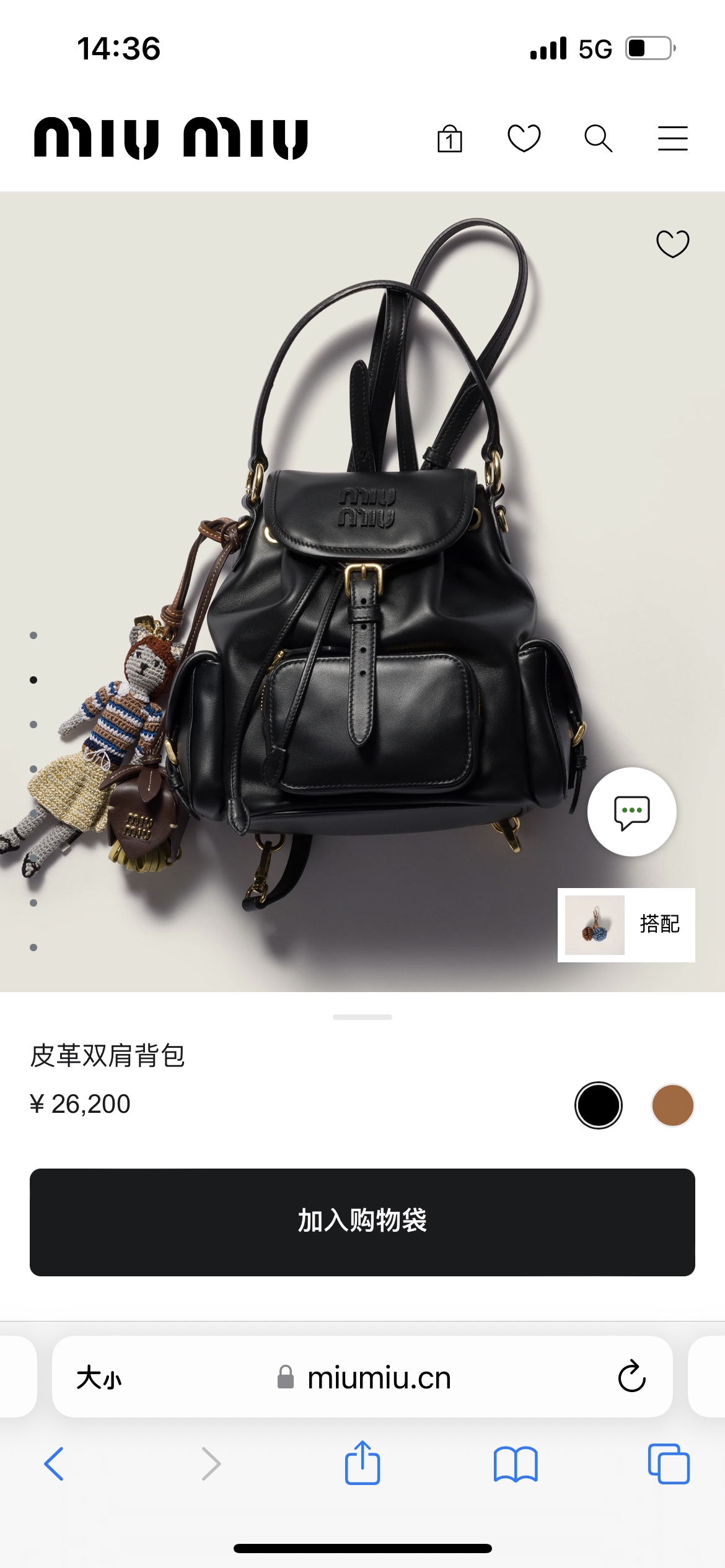Tap the miumiu.cn address bar
The image size is (725, 1568).
point(362,1377)
